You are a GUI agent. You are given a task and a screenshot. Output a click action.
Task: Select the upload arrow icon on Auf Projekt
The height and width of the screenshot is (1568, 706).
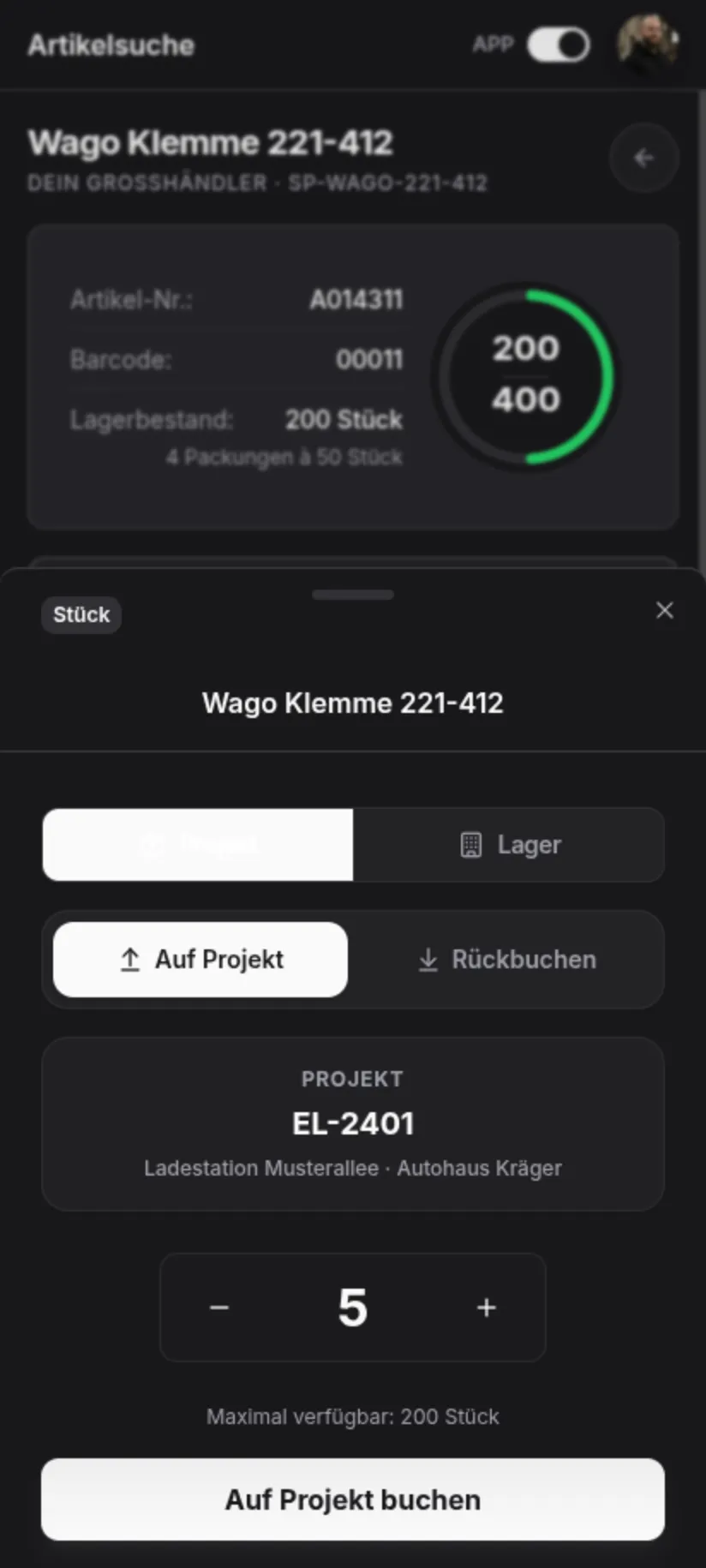click(130, 960)
